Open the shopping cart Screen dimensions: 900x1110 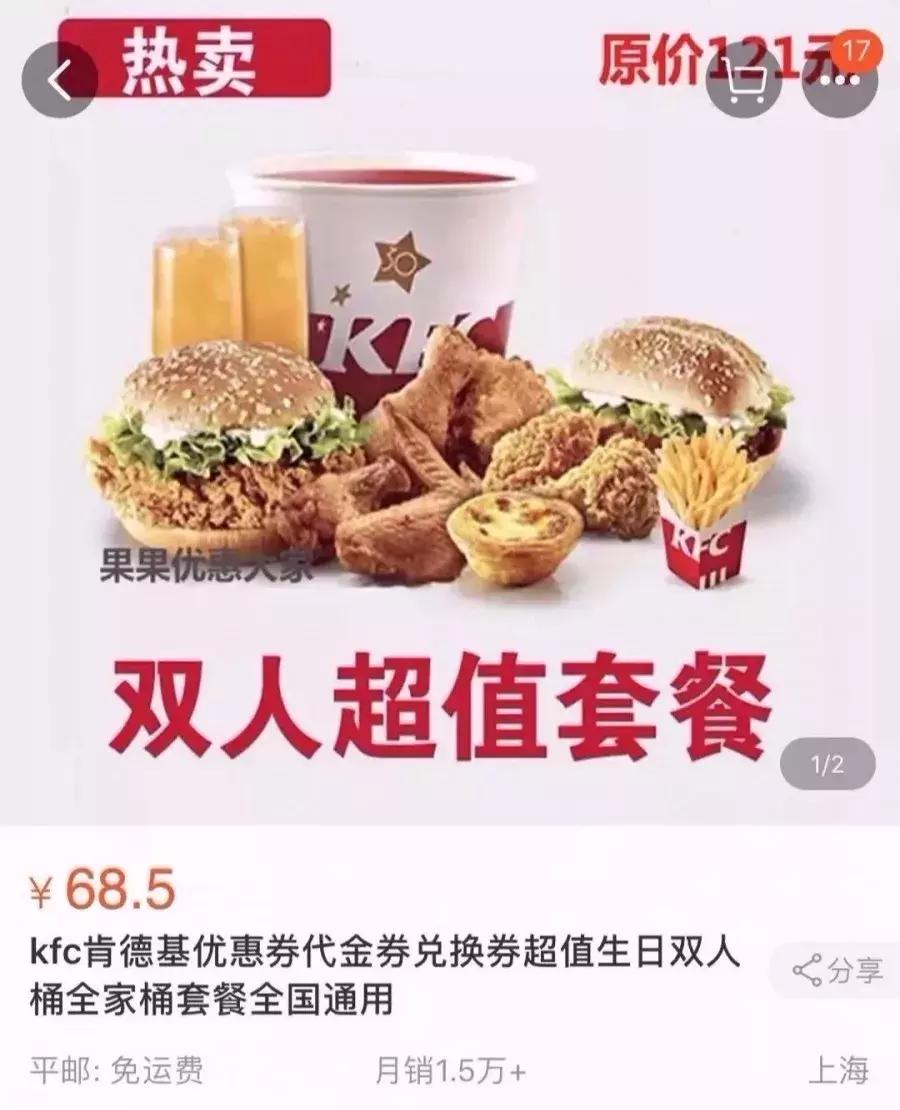tap(743, 81)
